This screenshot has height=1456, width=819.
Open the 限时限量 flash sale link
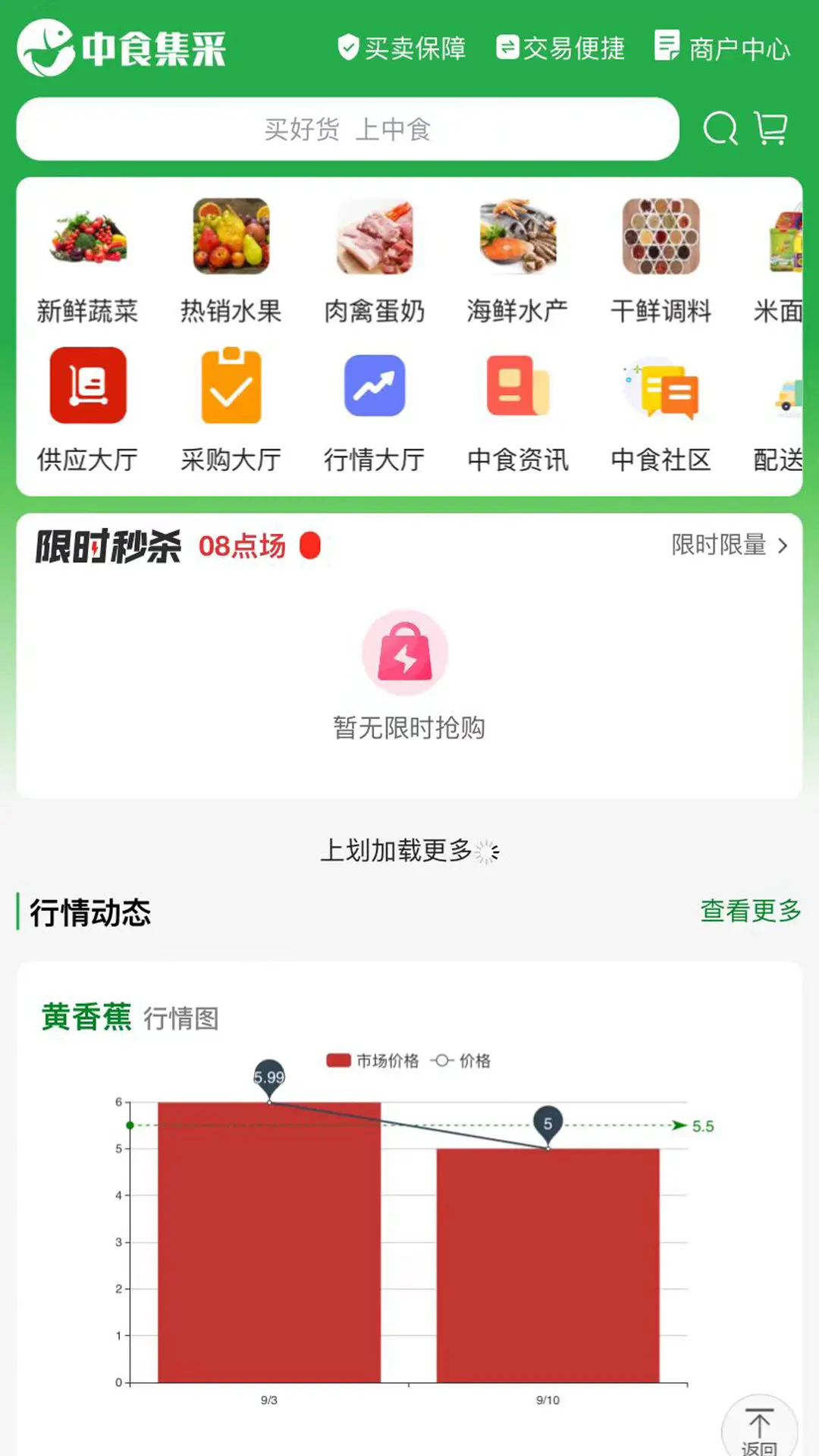click(730, 544)
